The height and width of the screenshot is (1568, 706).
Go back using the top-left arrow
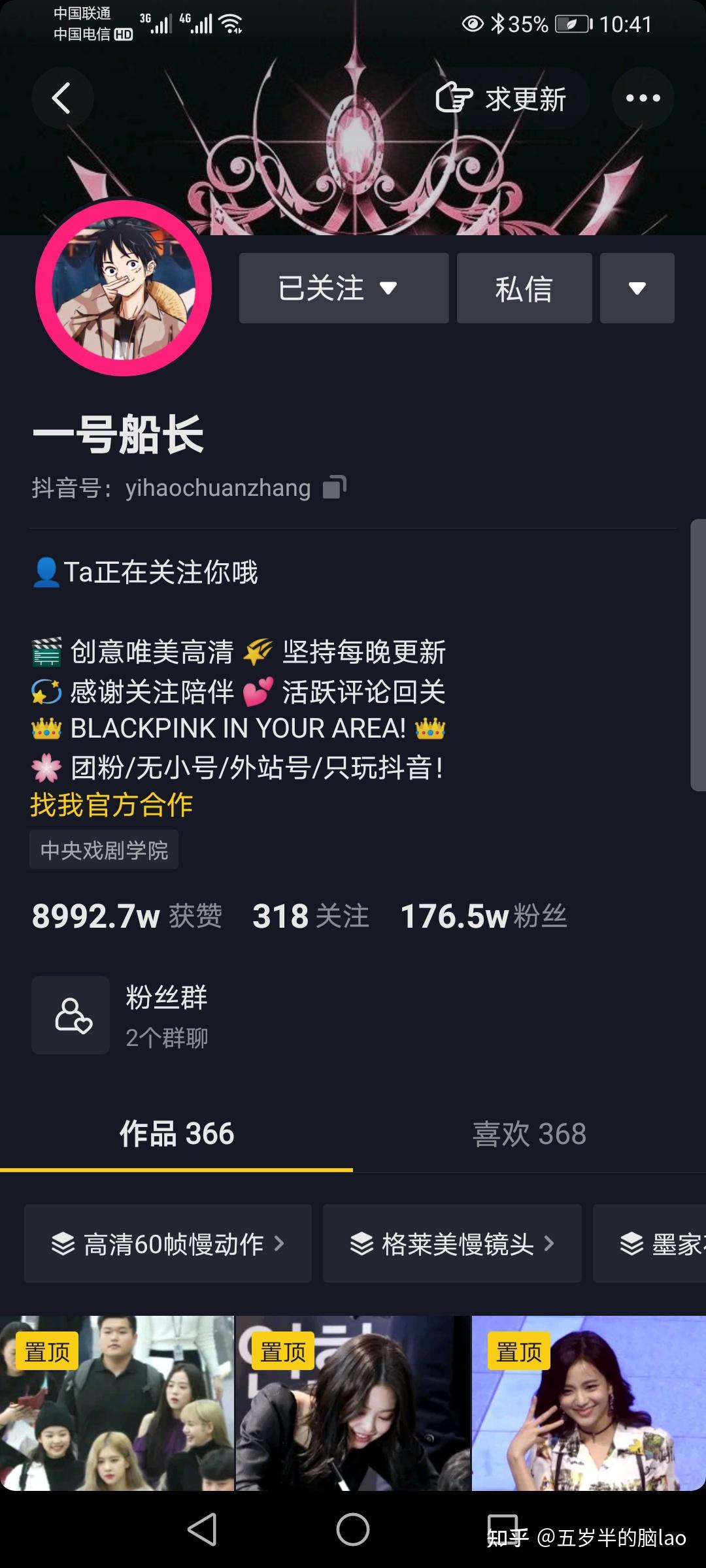click(x=62, y=99)
